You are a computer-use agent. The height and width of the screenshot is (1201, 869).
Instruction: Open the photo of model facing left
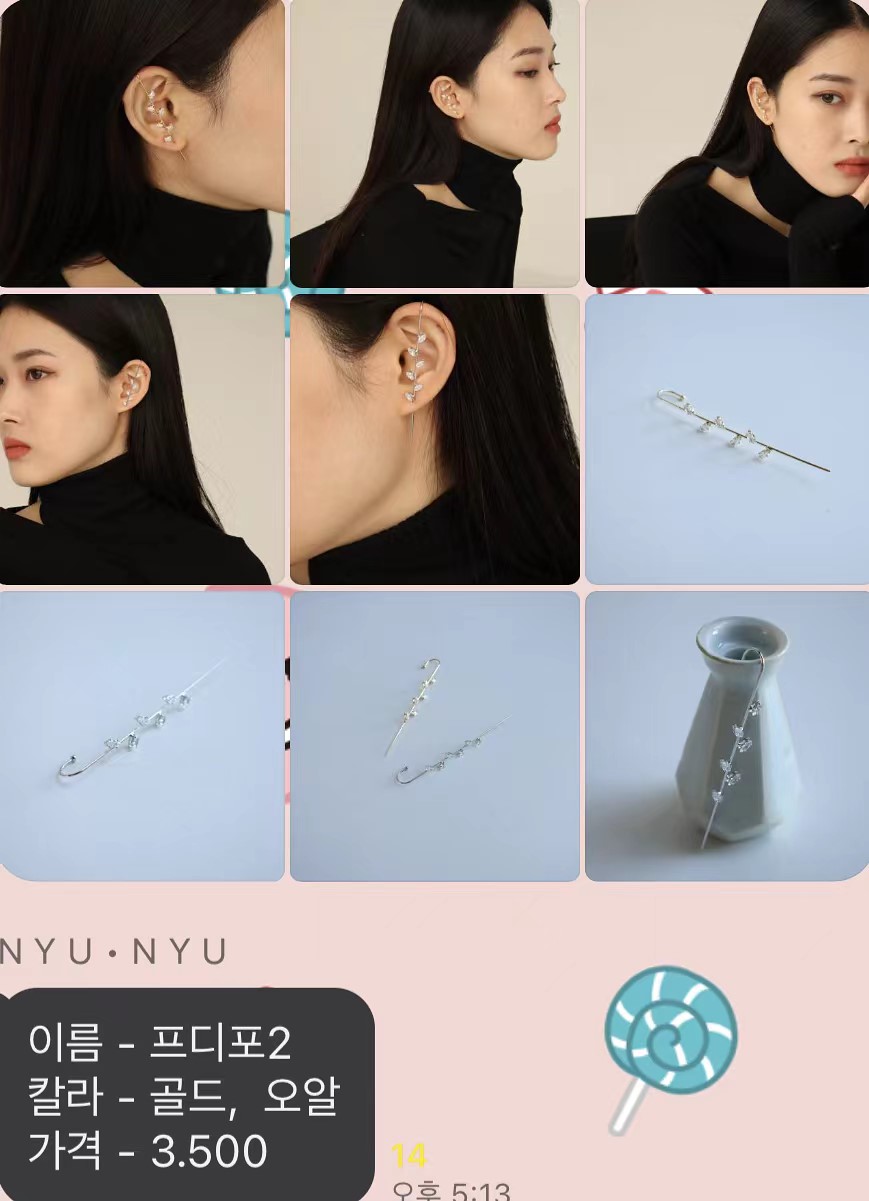click(142, 438)
